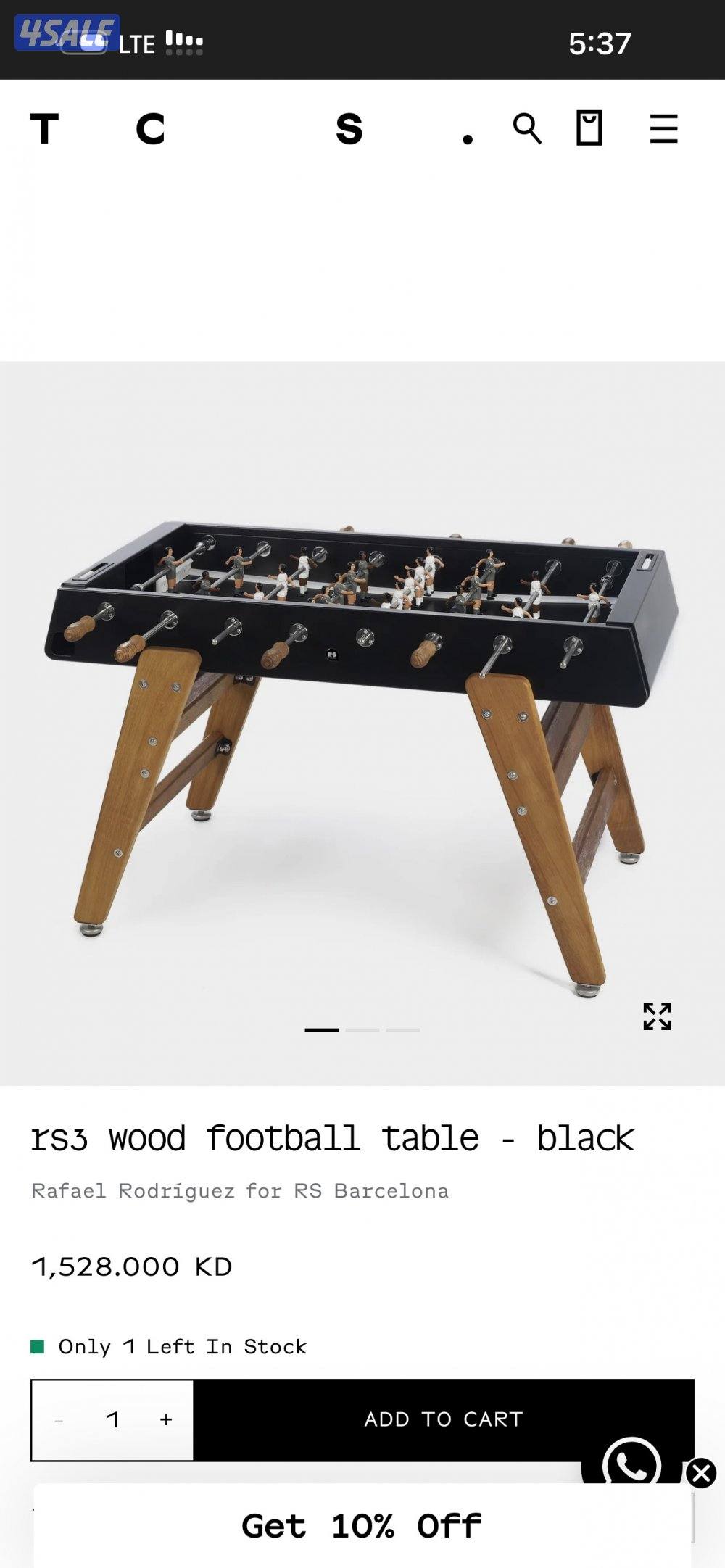Open the search icon

[x=527, y=129]
